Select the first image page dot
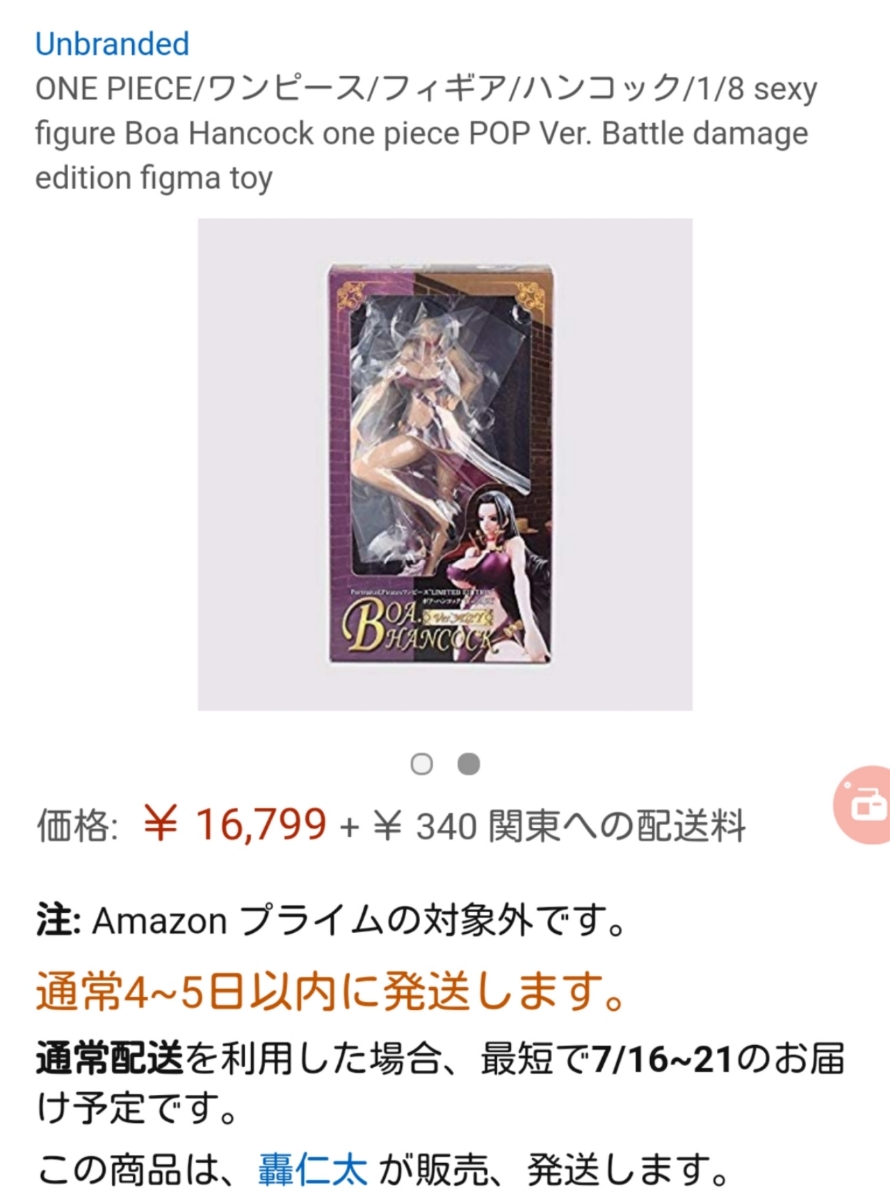This screenshot has height=1200, width=890. point(422,765)
